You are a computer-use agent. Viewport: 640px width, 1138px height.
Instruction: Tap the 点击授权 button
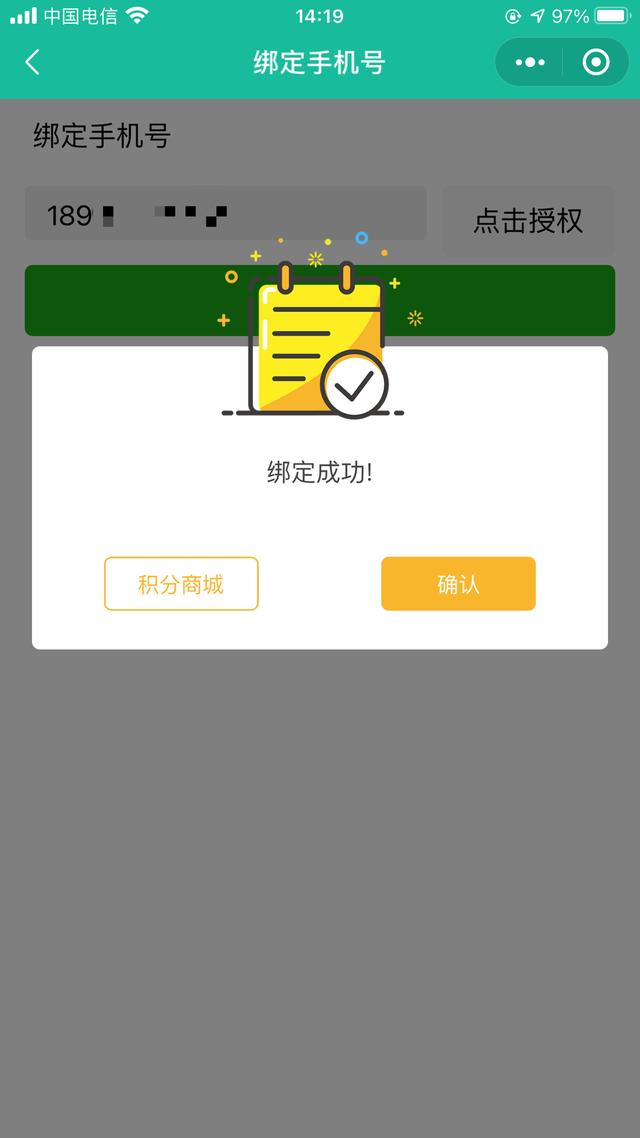click(x=528, y=221)
